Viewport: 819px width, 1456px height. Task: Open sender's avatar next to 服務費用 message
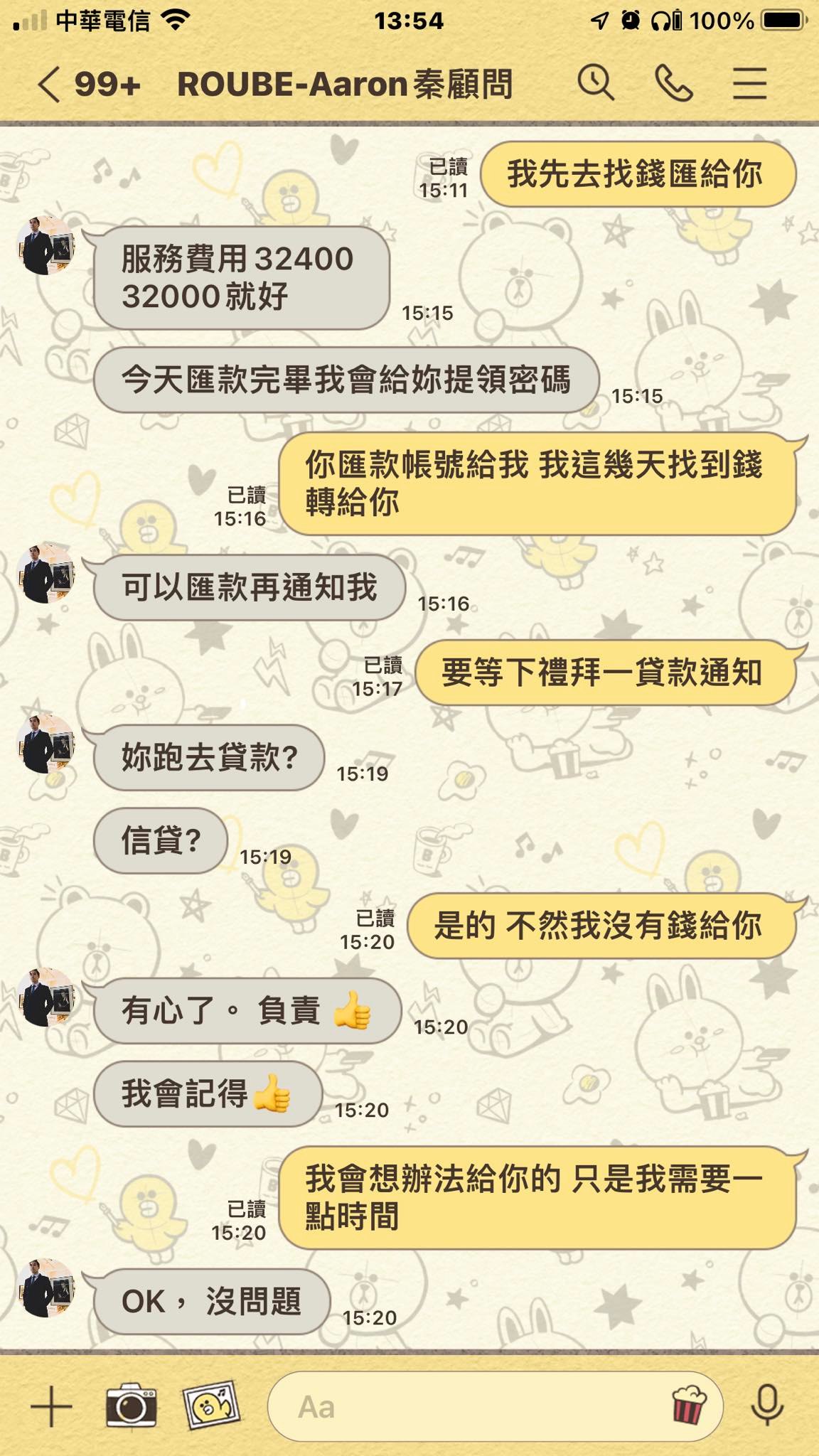point(46,246)
